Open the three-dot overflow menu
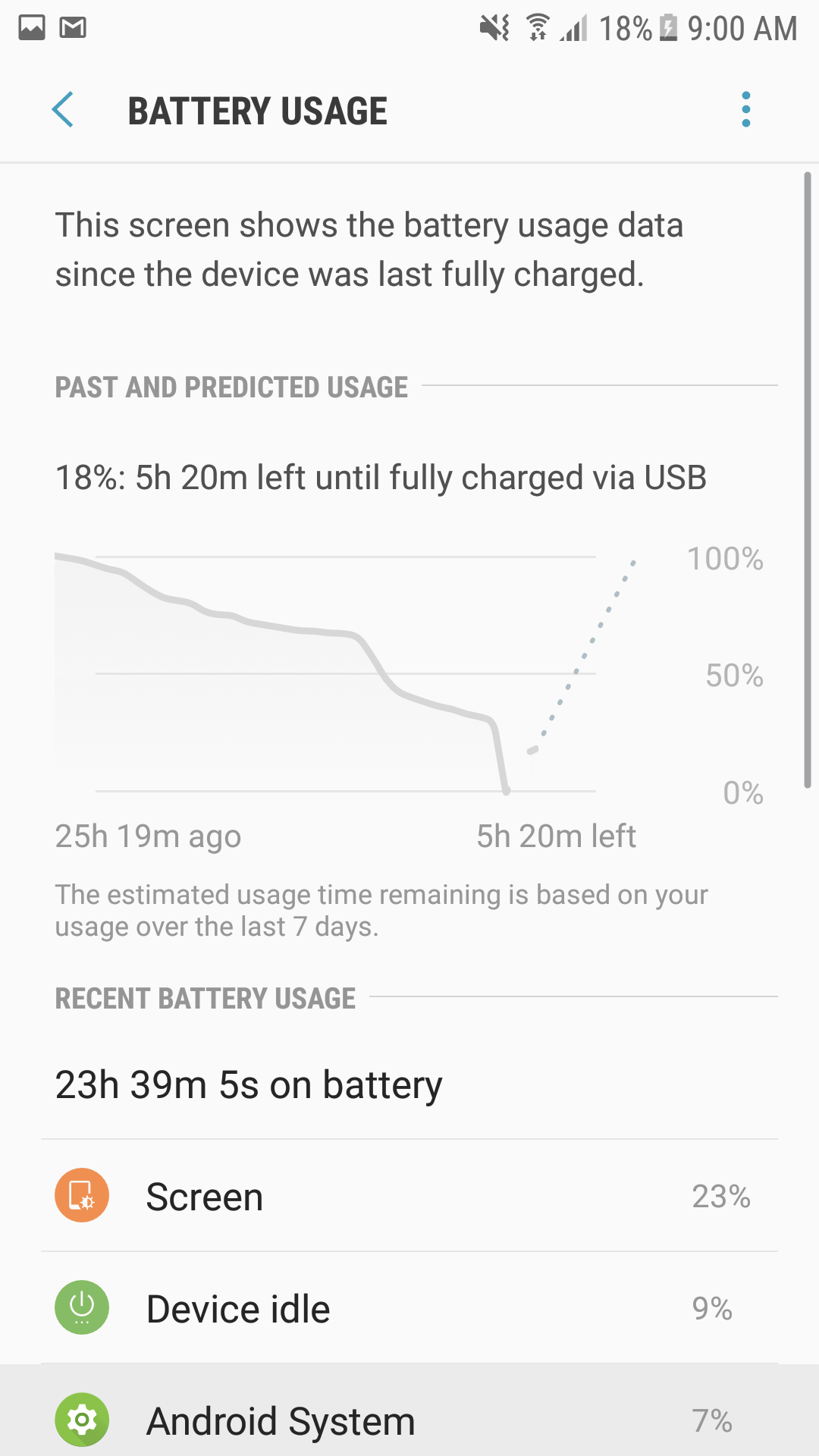 point(746,110)
